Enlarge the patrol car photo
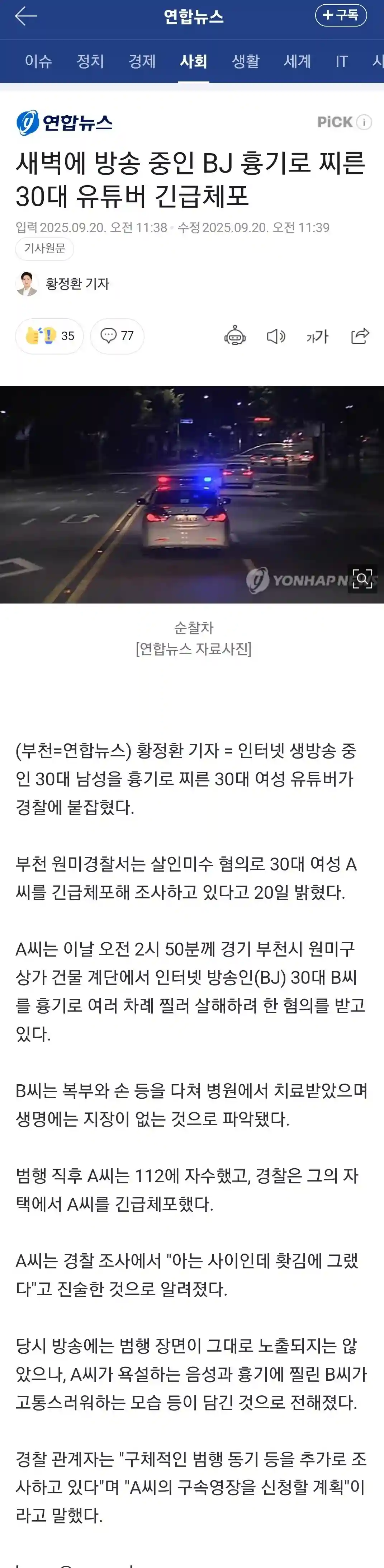384x1568 pixels. point(362,579)
